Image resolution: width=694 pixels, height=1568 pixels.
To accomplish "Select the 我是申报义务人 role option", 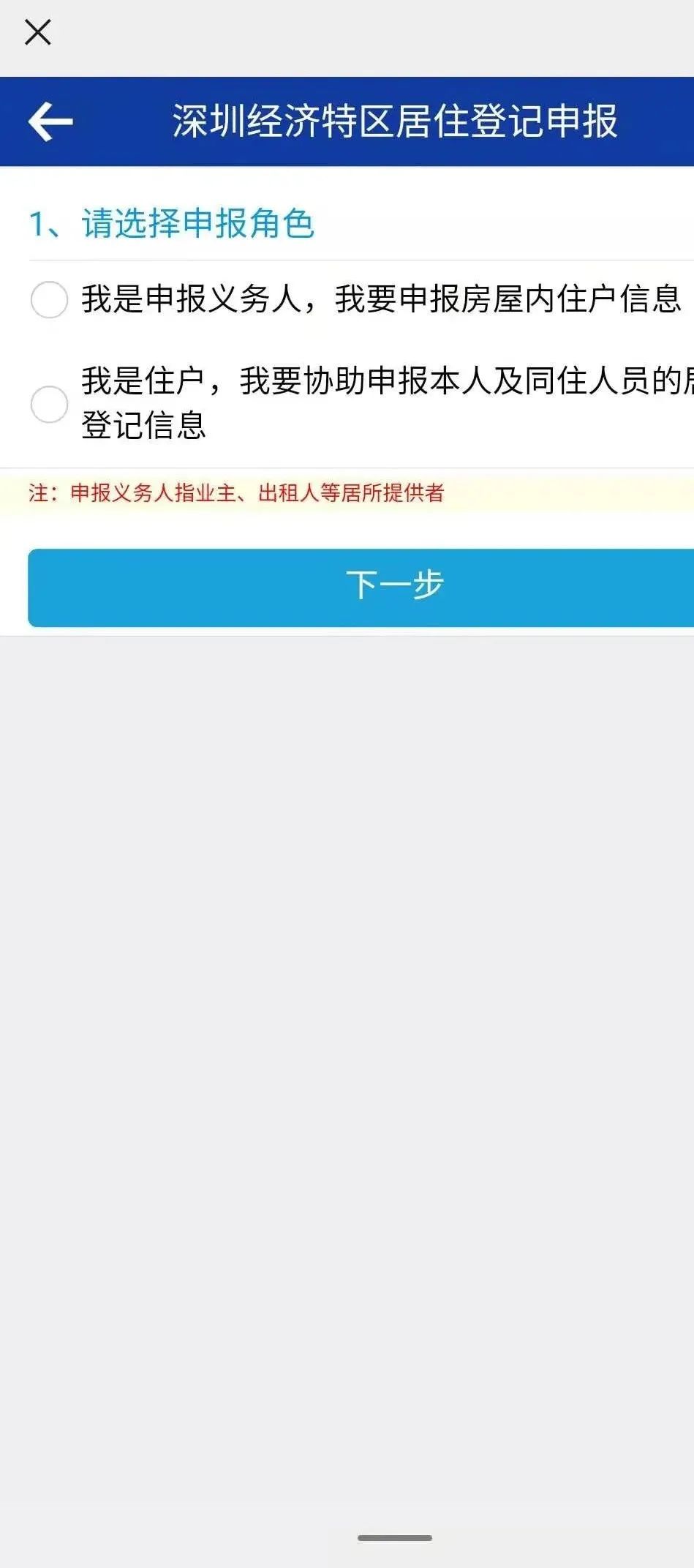I will point(49,299).
